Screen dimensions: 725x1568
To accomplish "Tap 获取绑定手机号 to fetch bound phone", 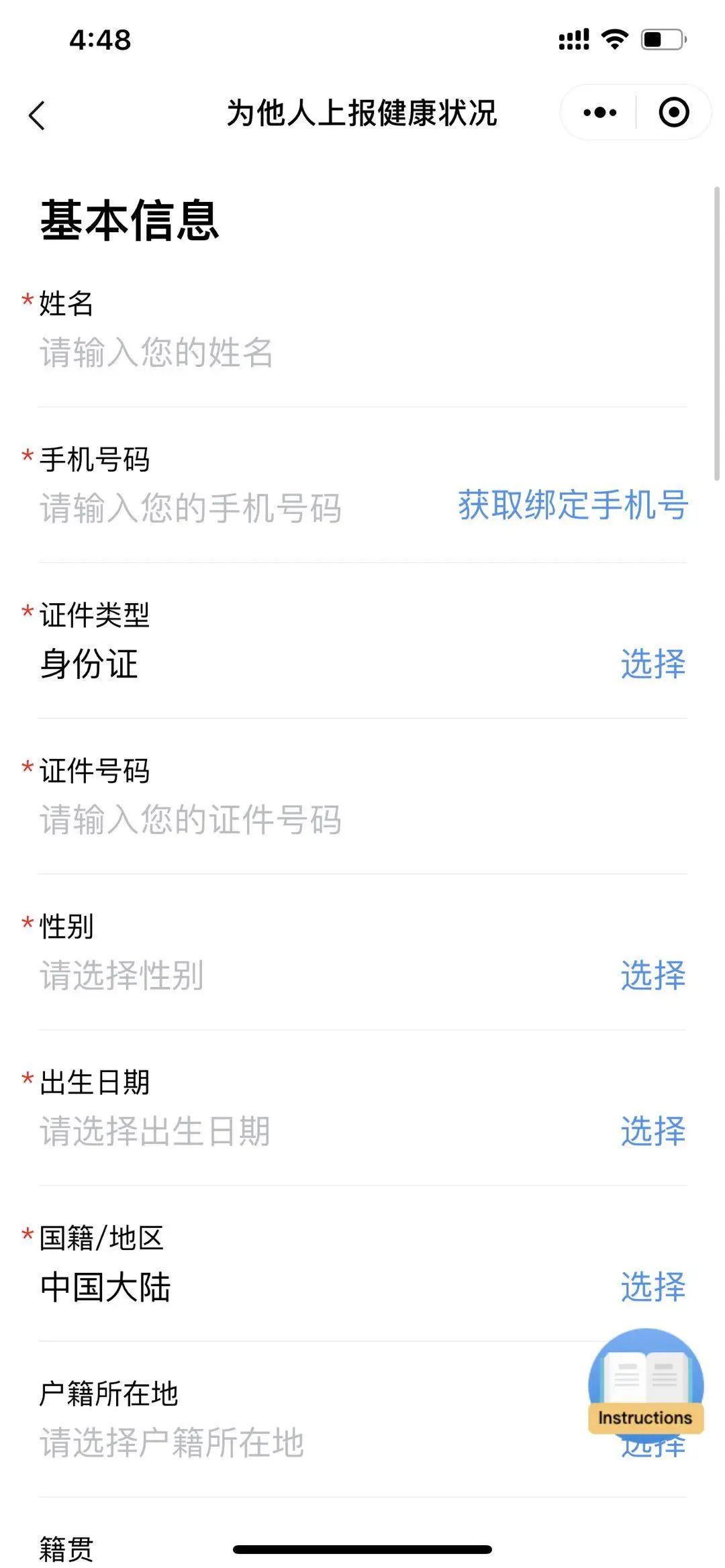I will [573, 505].
